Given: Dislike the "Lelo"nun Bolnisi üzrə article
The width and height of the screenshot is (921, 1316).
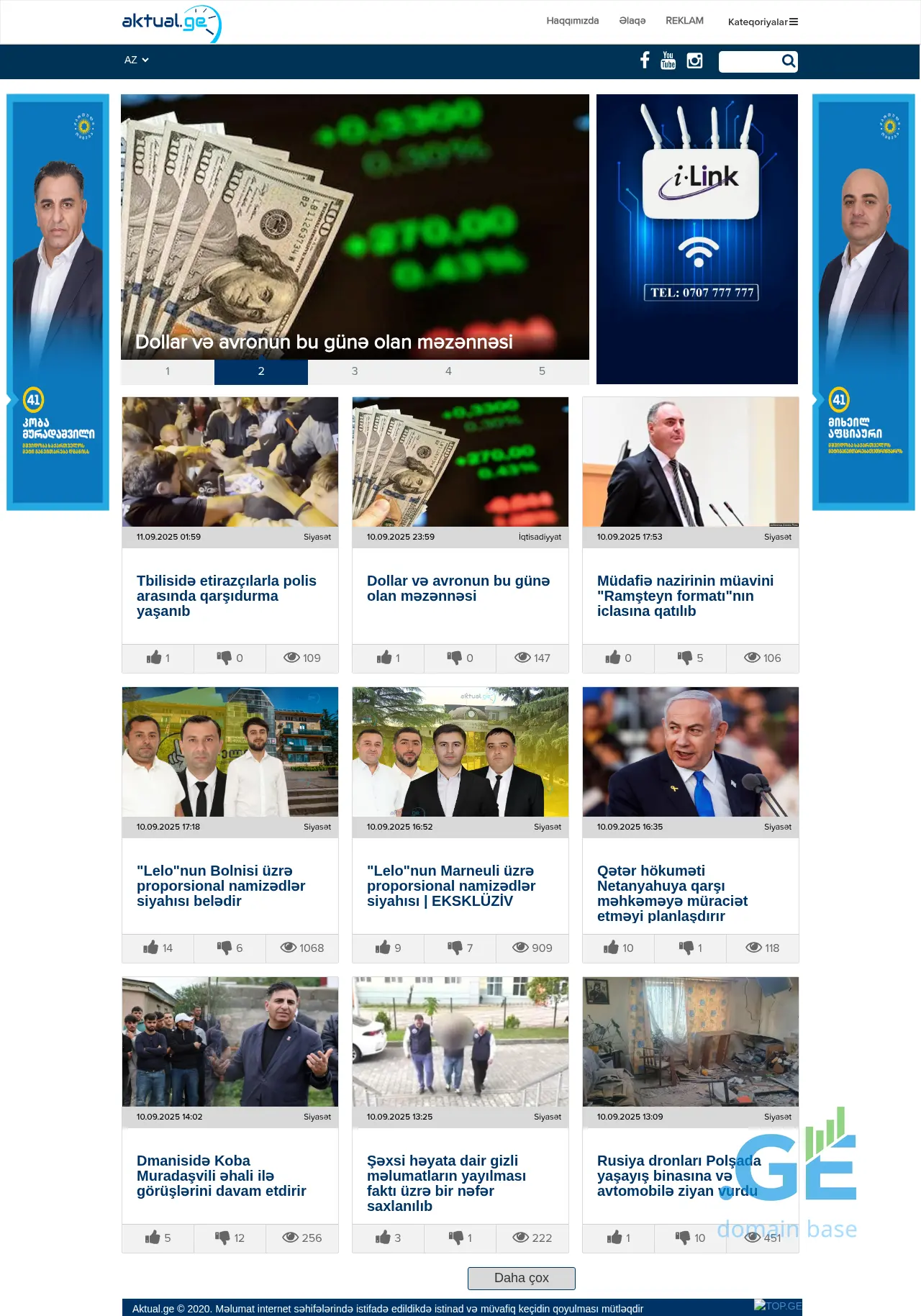Looking at the screenshot, I should (x=230, y=948).
